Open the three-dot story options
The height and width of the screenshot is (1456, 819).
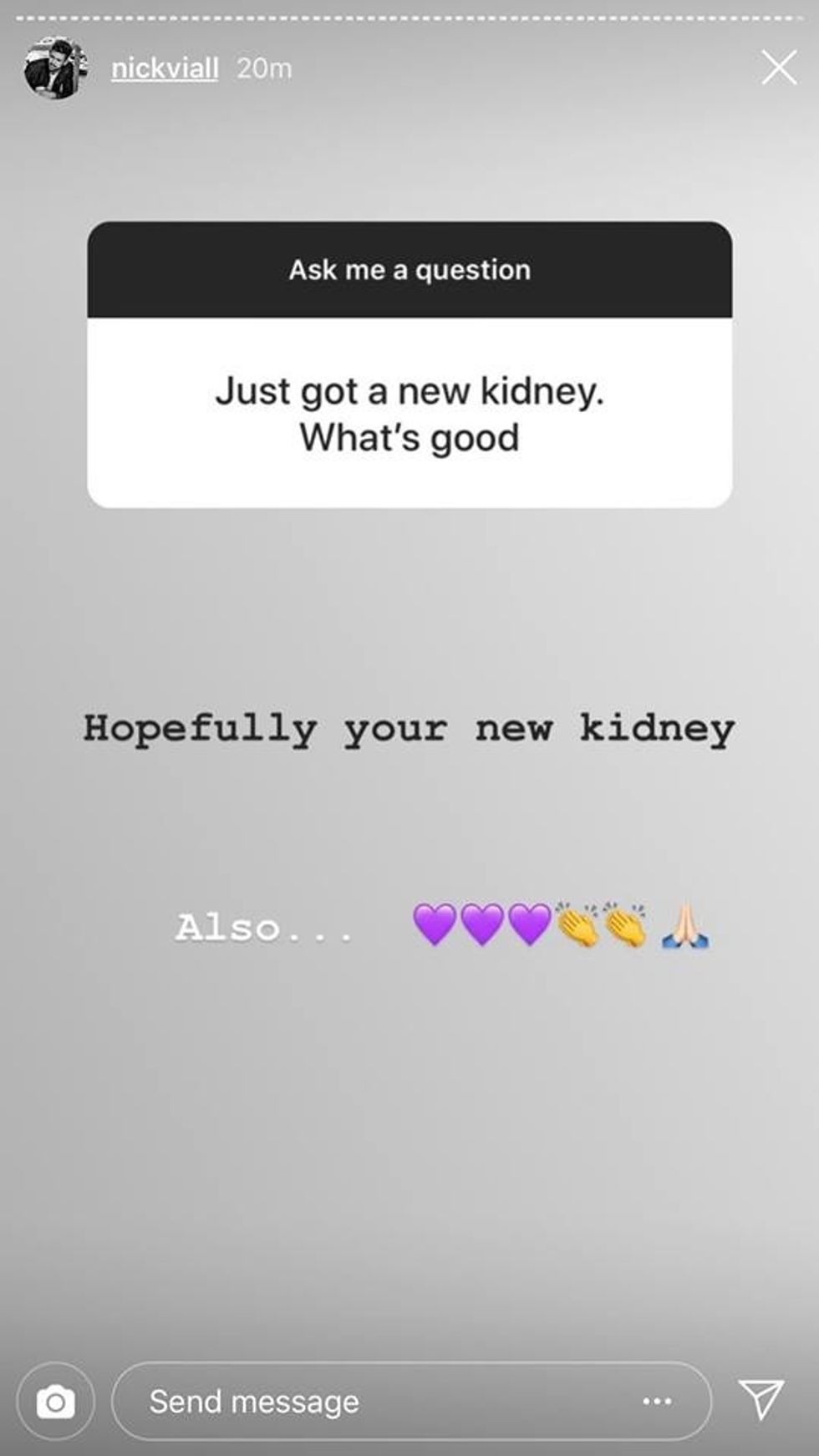pos(657,1401)
